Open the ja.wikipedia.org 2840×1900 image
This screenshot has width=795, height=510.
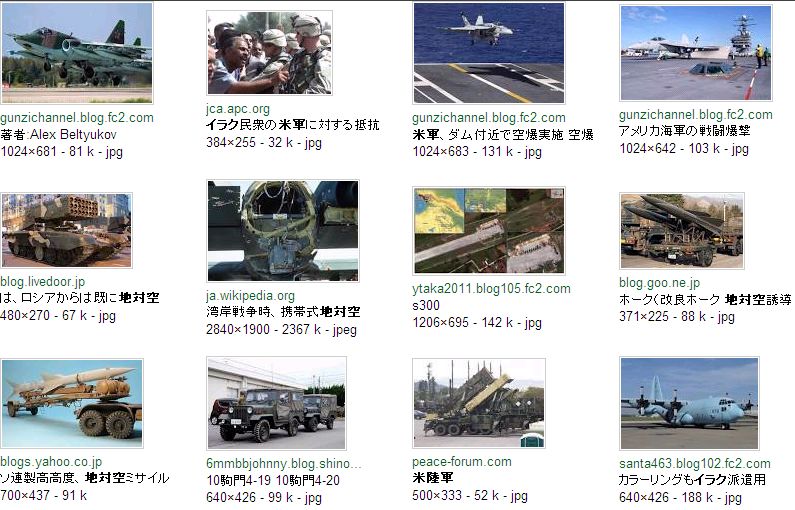[x=282, y=231]
